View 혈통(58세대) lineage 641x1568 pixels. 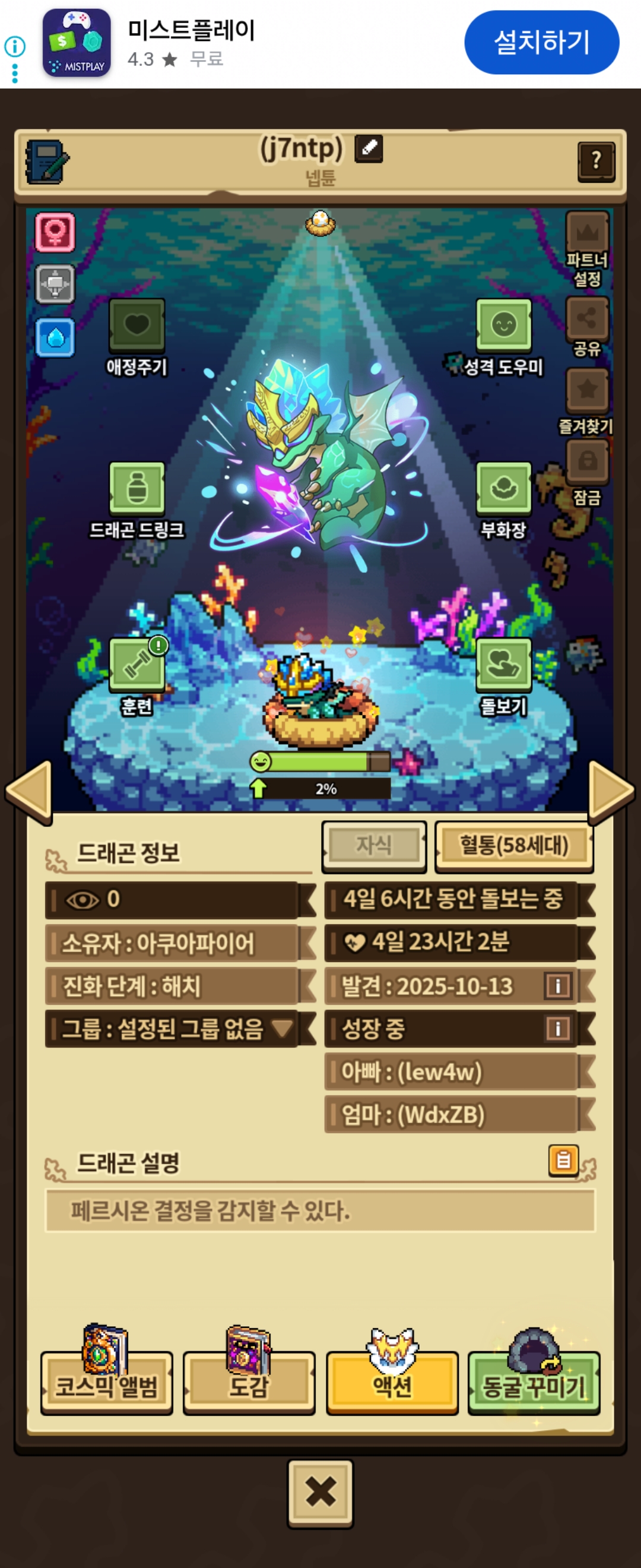[514, 846]
